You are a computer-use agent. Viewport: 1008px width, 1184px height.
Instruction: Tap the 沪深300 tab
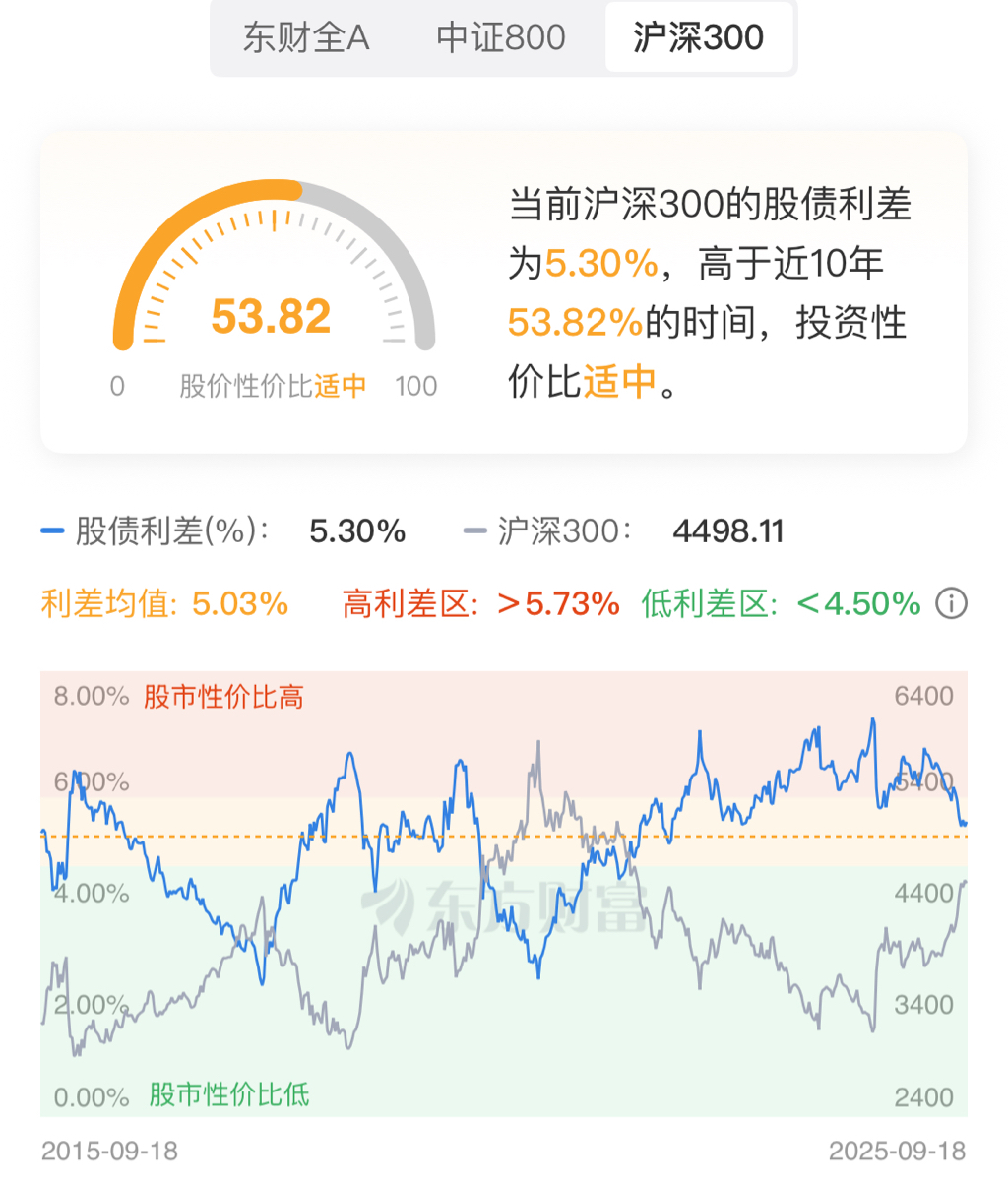698,37
